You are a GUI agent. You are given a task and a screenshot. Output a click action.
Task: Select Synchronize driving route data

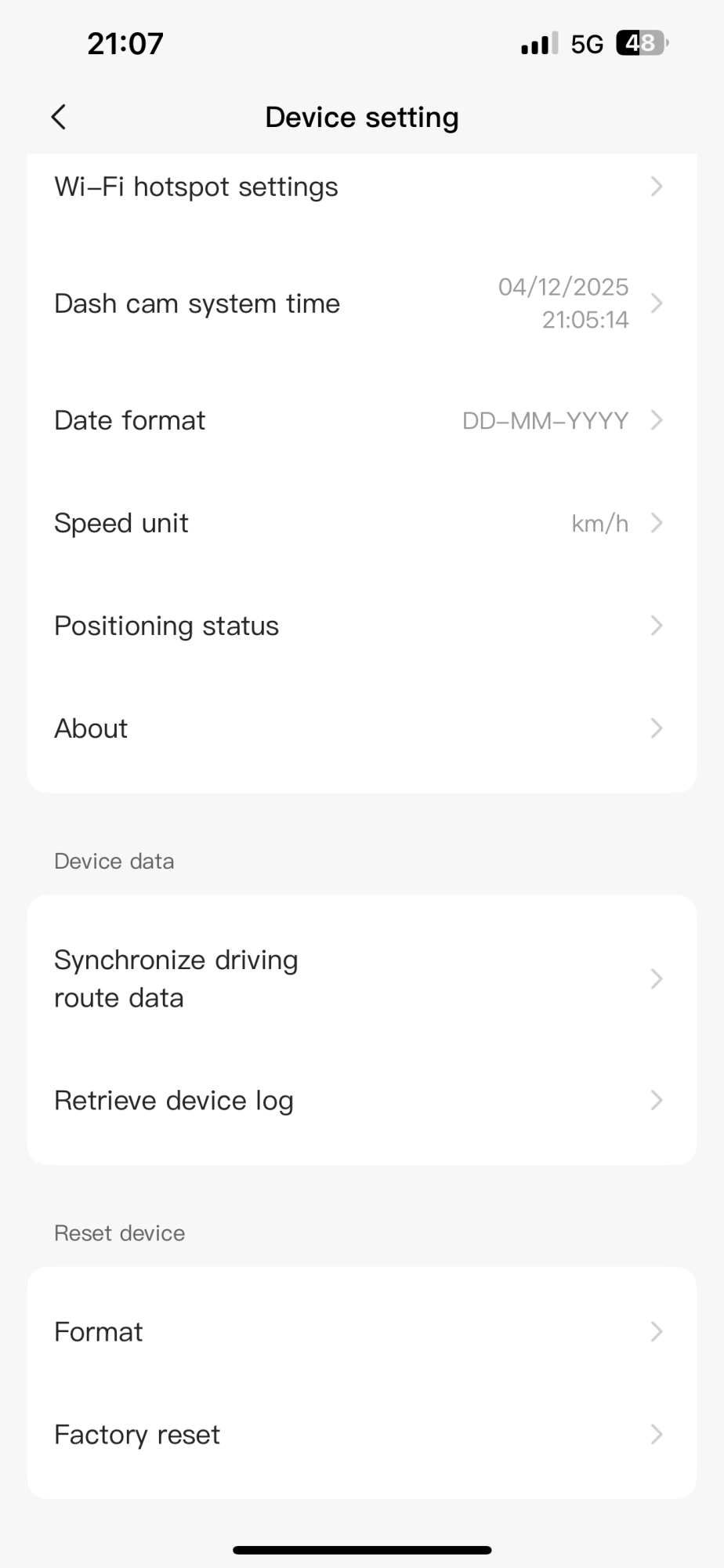tap(360, 978)
